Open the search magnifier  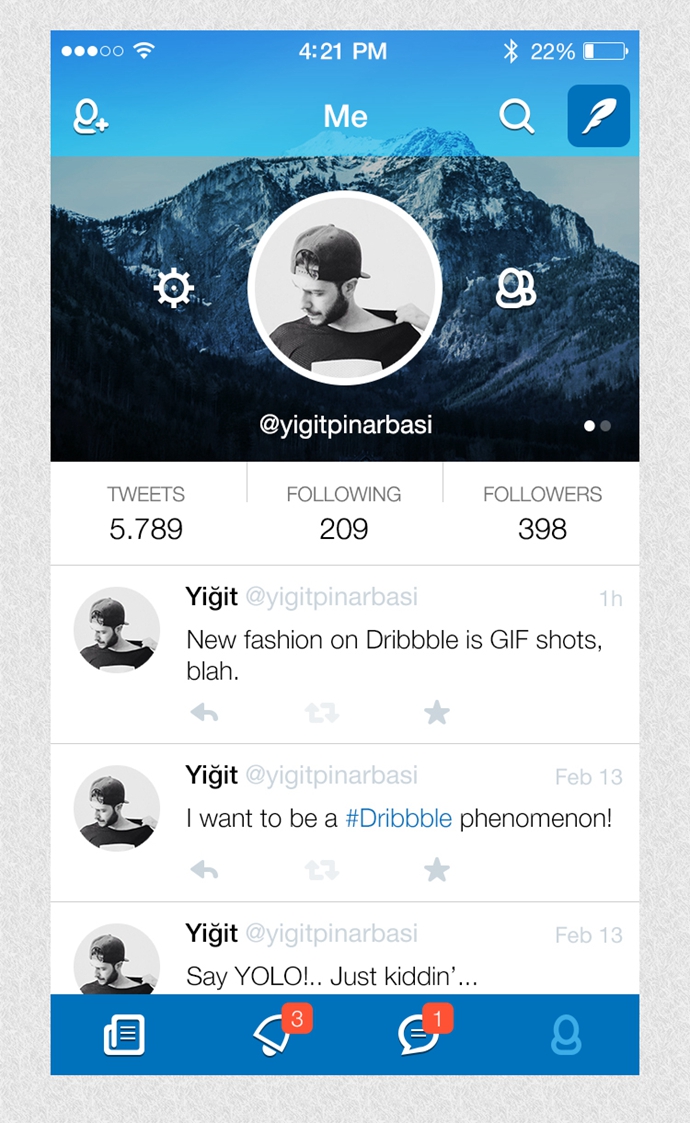tap(516, 117)
